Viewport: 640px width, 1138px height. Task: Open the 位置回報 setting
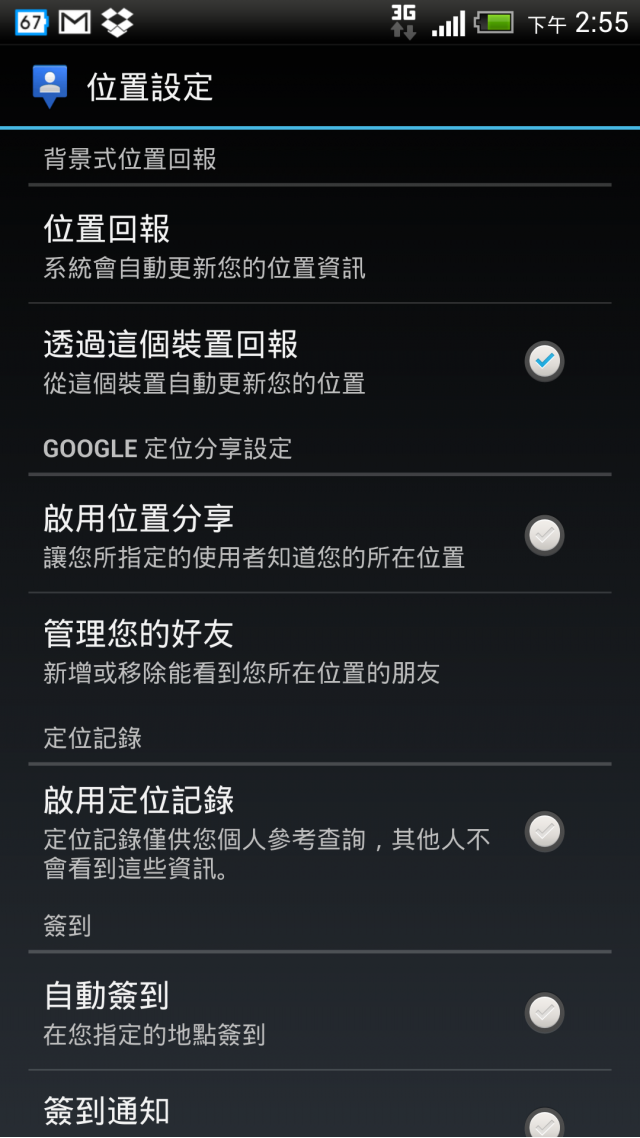click(x=320, y=246)
